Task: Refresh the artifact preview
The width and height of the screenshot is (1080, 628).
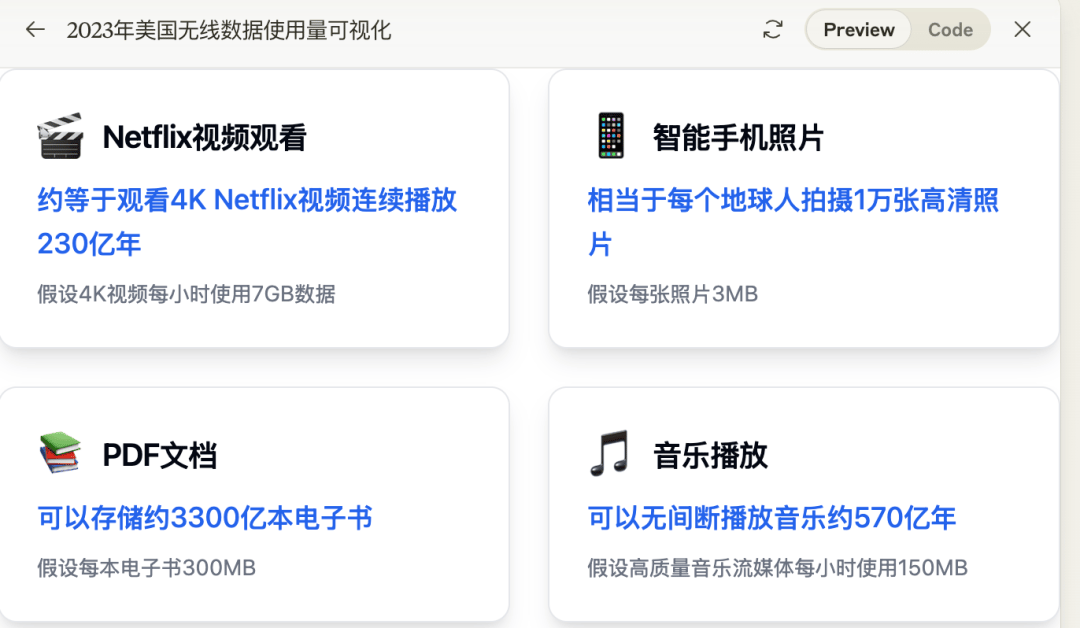Action: (772, 30)
